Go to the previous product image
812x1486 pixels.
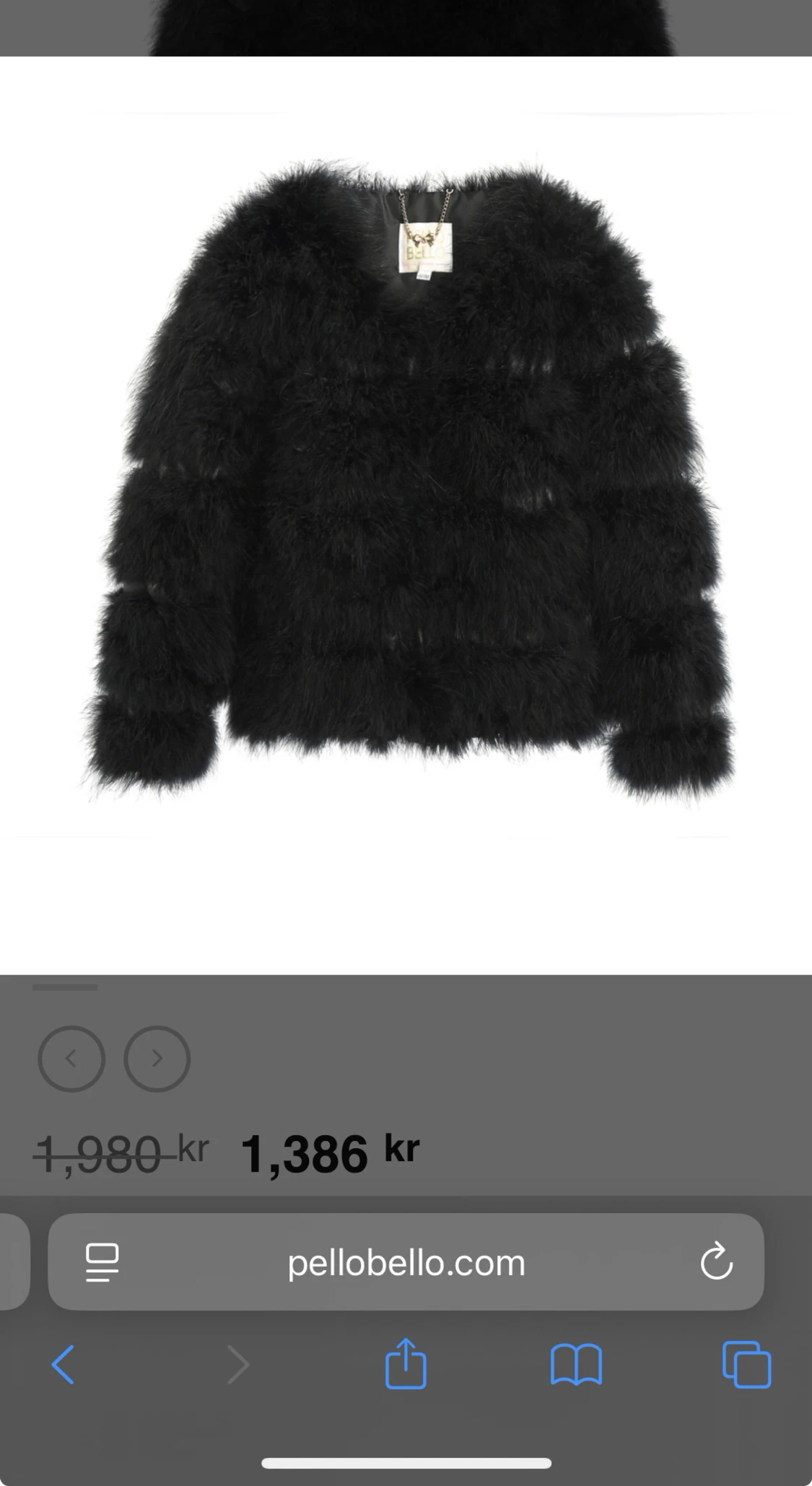pos(71,1059)
